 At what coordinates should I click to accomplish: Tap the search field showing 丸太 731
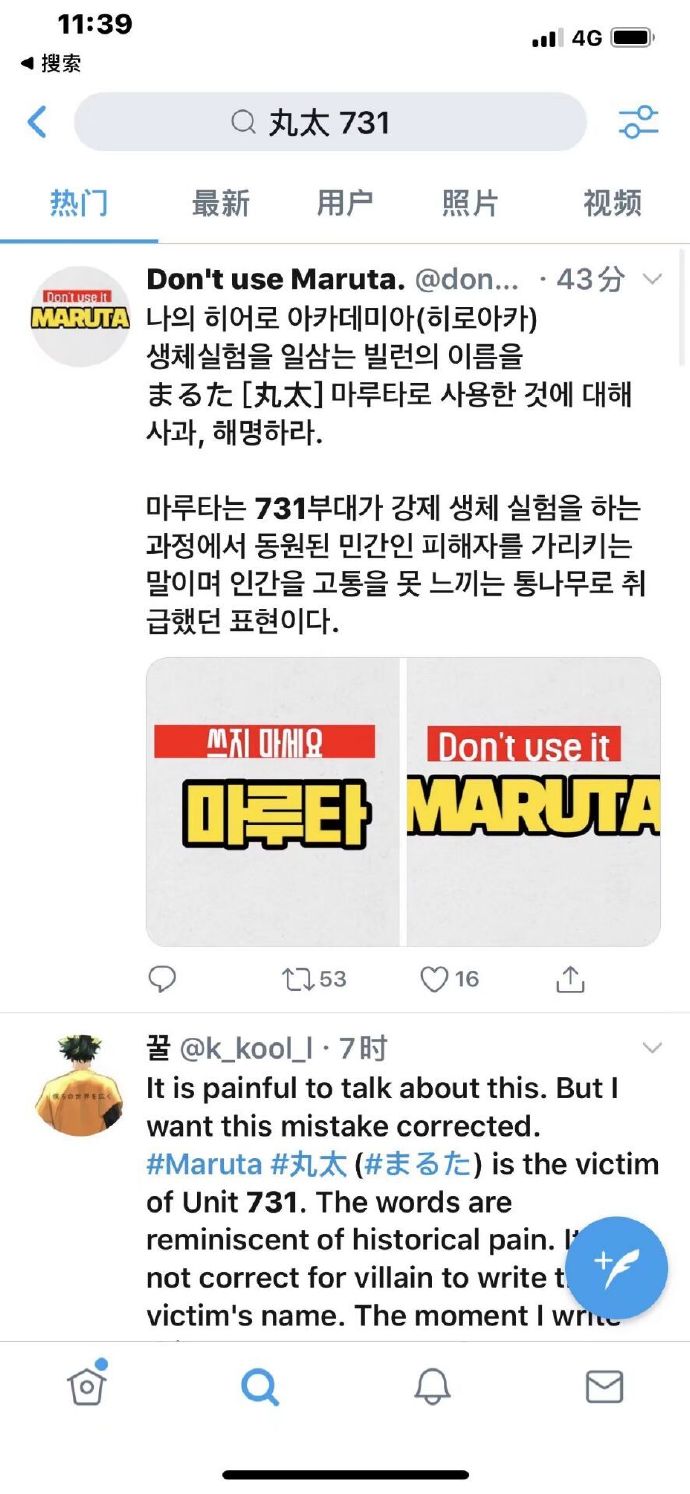click(330, 122)
